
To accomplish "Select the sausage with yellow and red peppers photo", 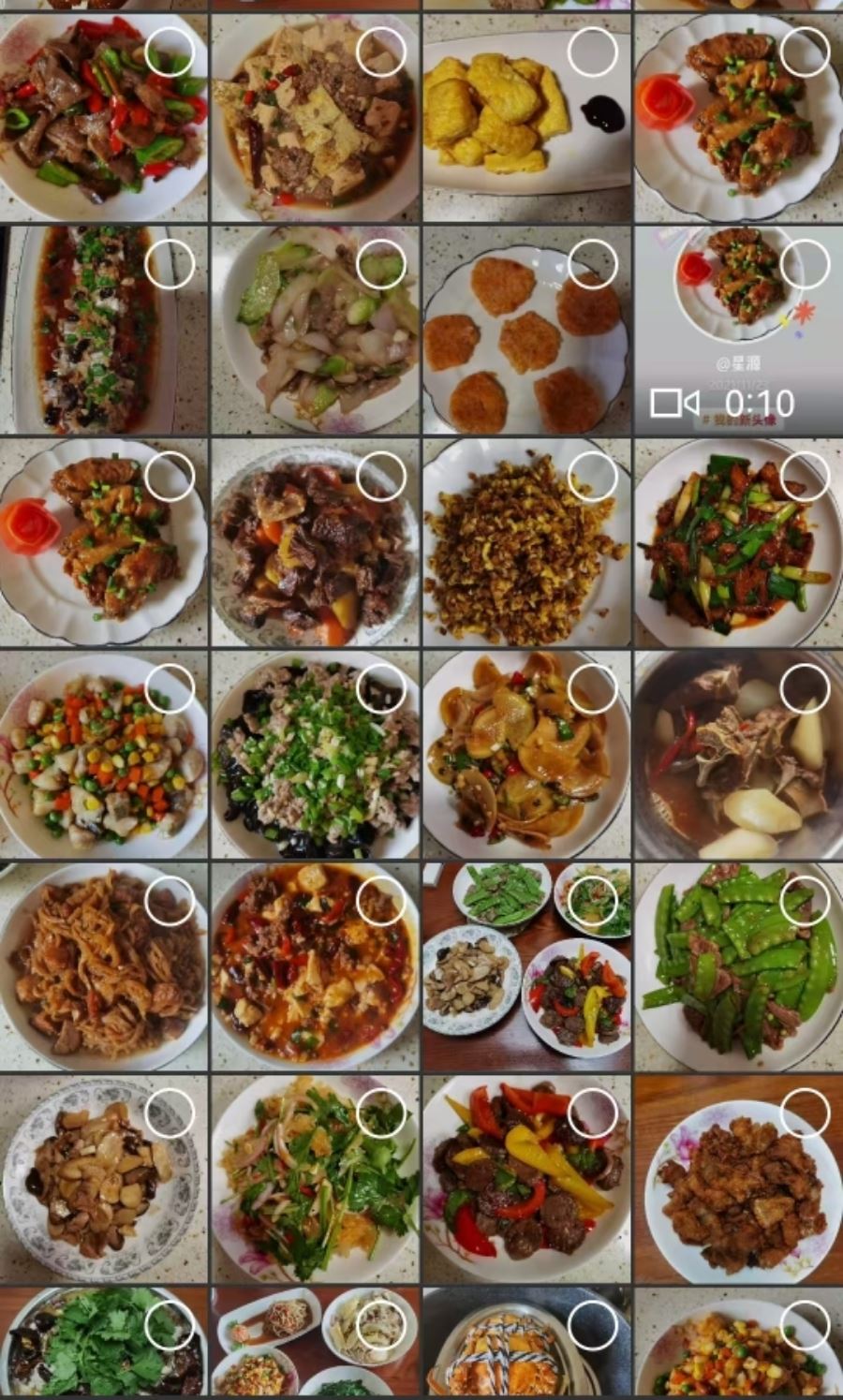I will pyautogui.click(x=593, y=1113).
